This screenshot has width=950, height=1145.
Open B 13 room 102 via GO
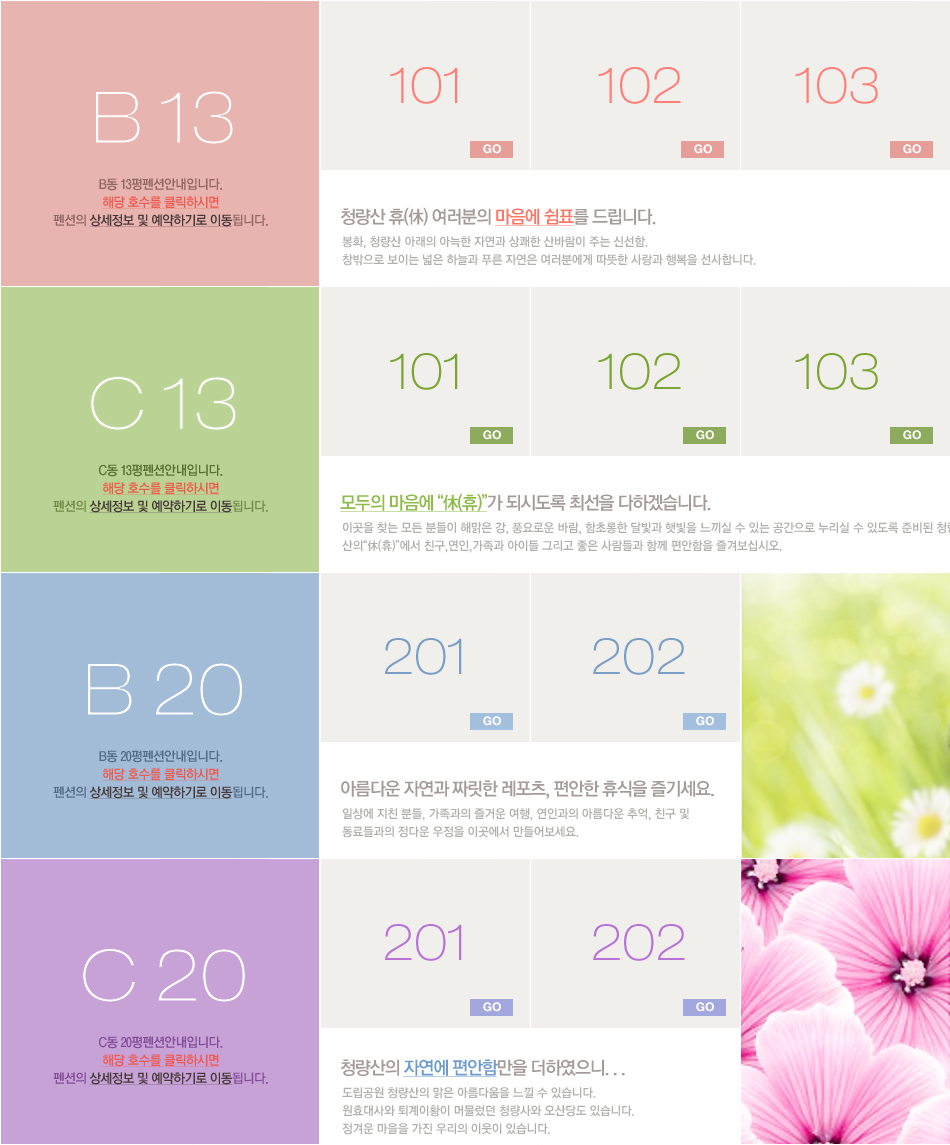702,149
